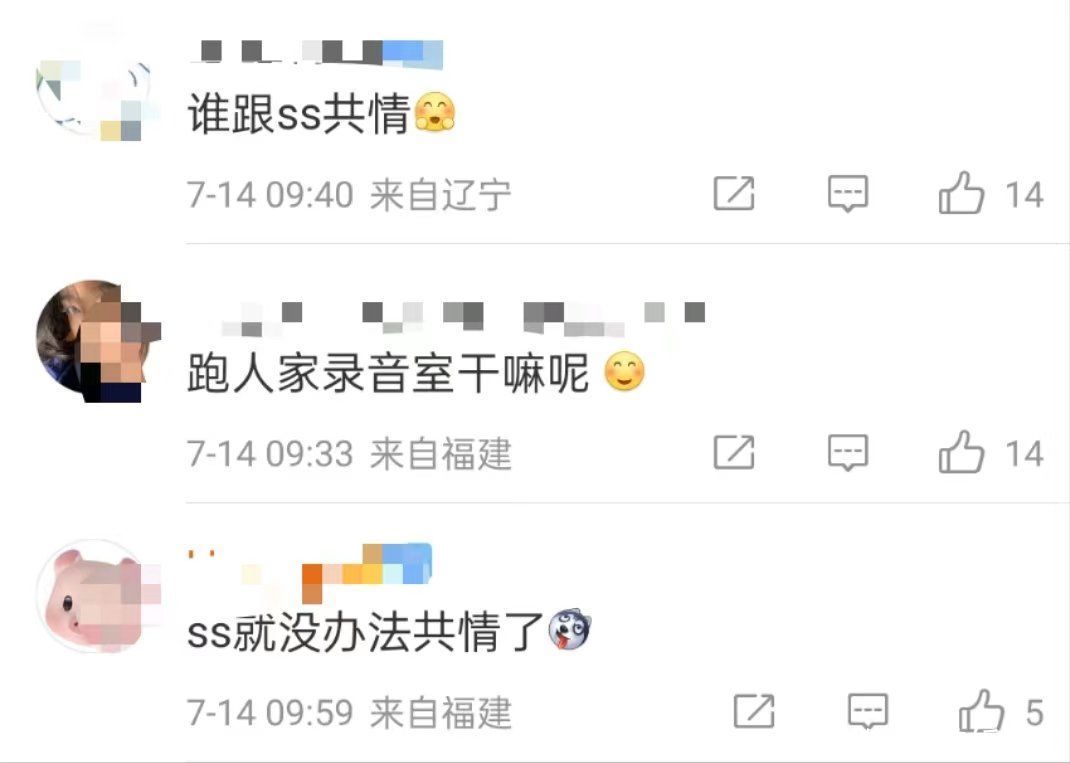Repost the comment 'ss就没办法共情了'
The image size is (1070, 763).
[x=754, y=712]
